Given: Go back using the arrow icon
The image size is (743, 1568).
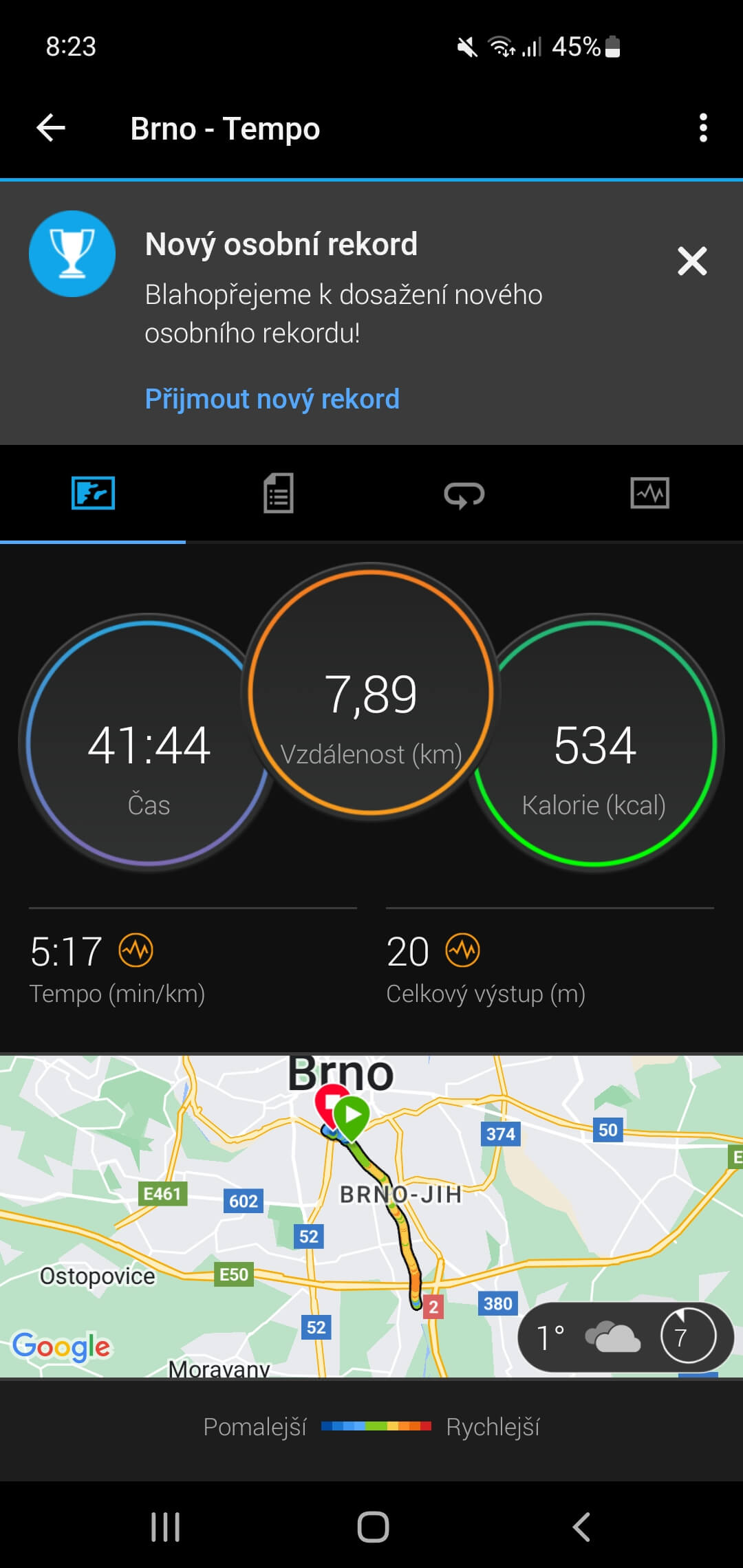Looking at the screenshot, I should click(51, 128).
